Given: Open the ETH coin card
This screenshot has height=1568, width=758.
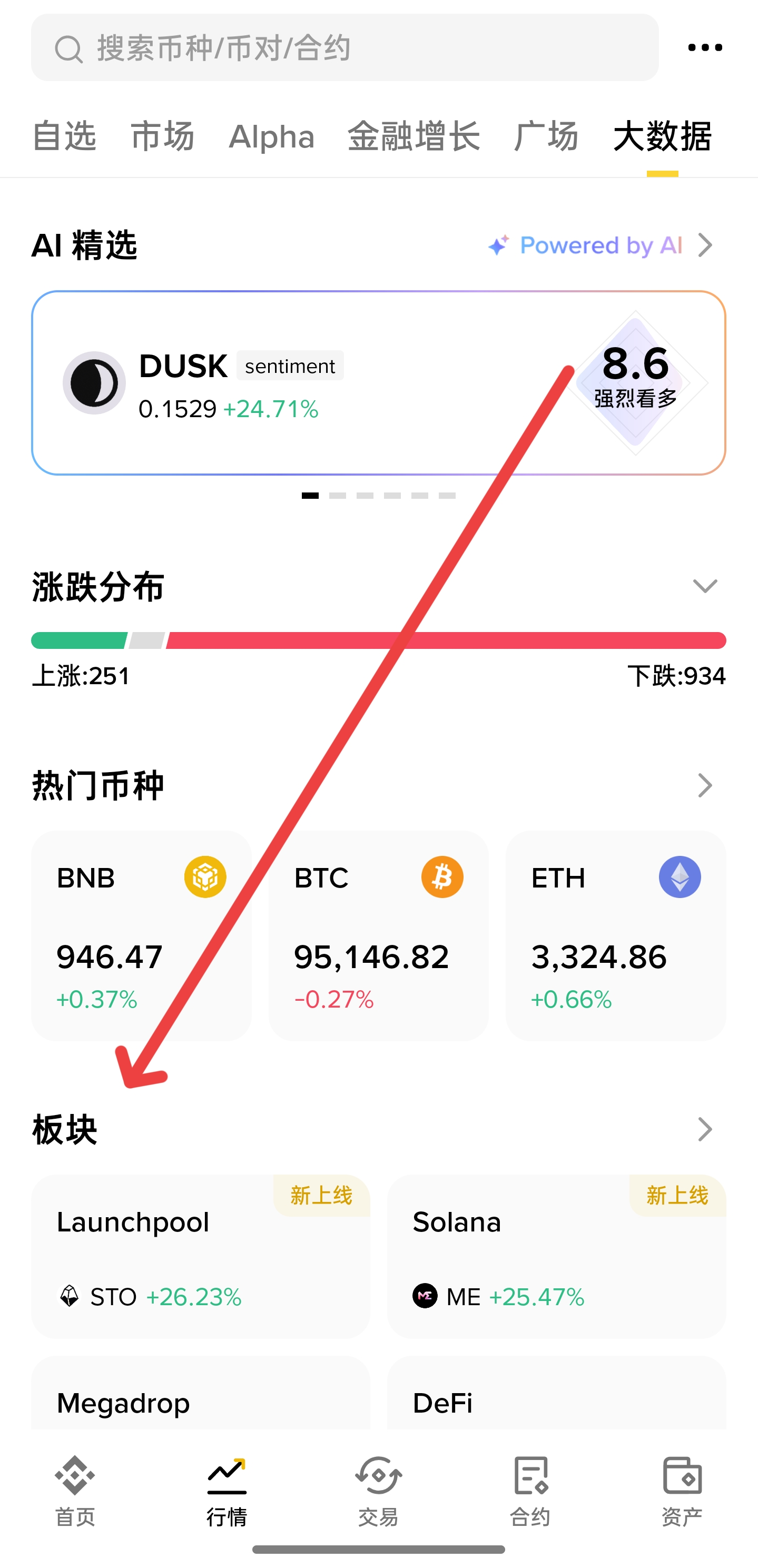Looking at the screenshot, I should tap(616, 935).
